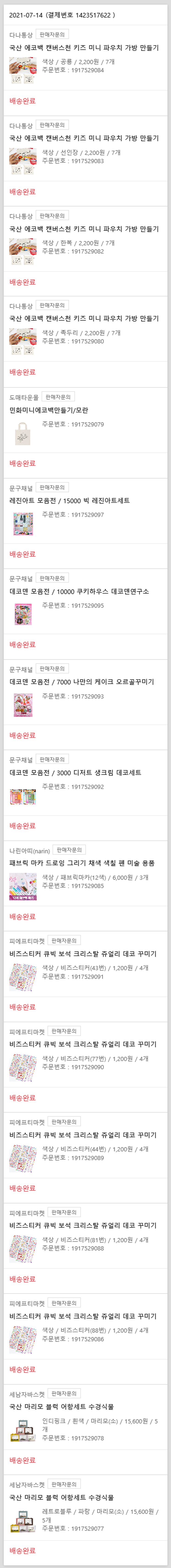This screenshot has width=171, height=1568.
Task: Tap 판매자문의 next to 도매타운몰
Action: point(58,397)
